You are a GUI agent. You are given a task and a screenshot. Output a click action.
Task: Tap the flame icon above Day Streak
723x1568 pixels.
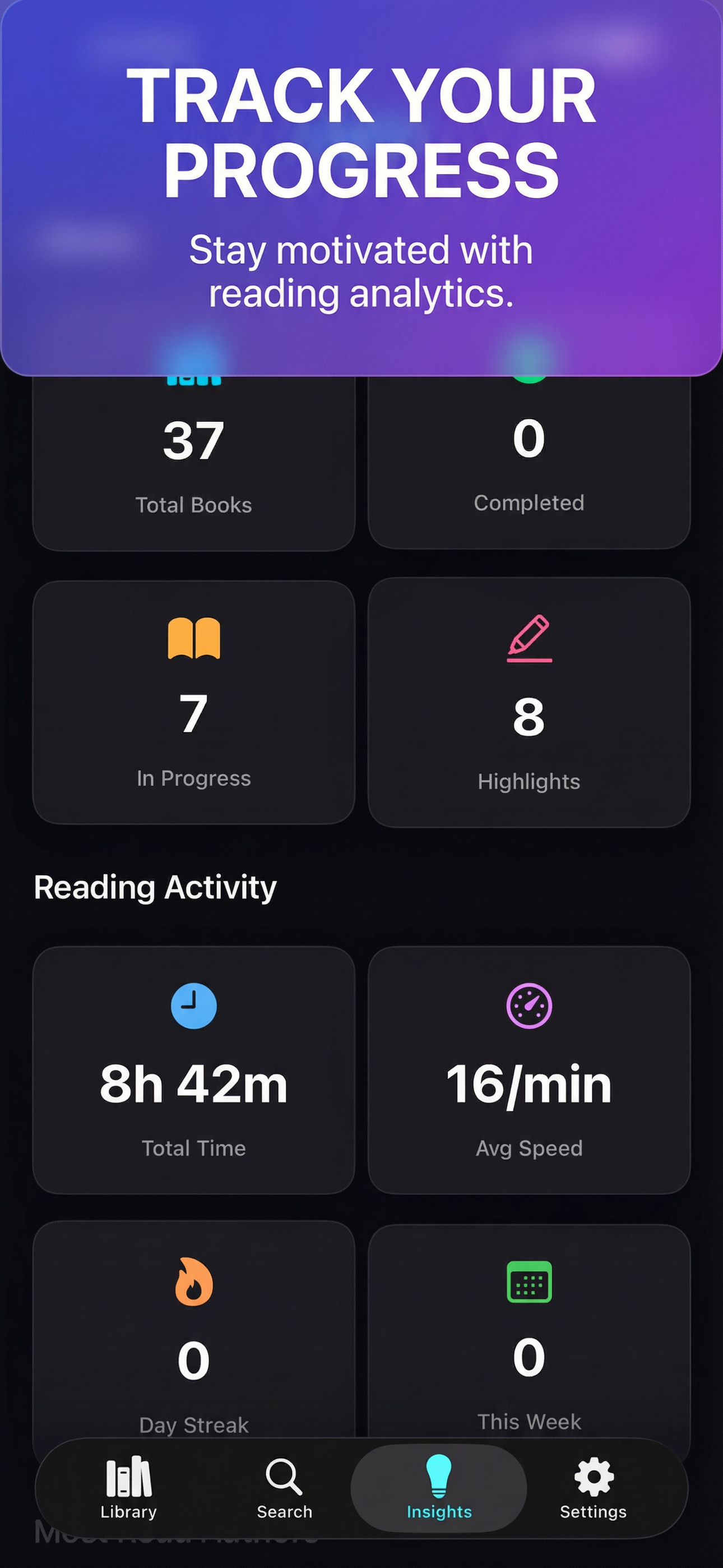click(x=193, y=1282)
